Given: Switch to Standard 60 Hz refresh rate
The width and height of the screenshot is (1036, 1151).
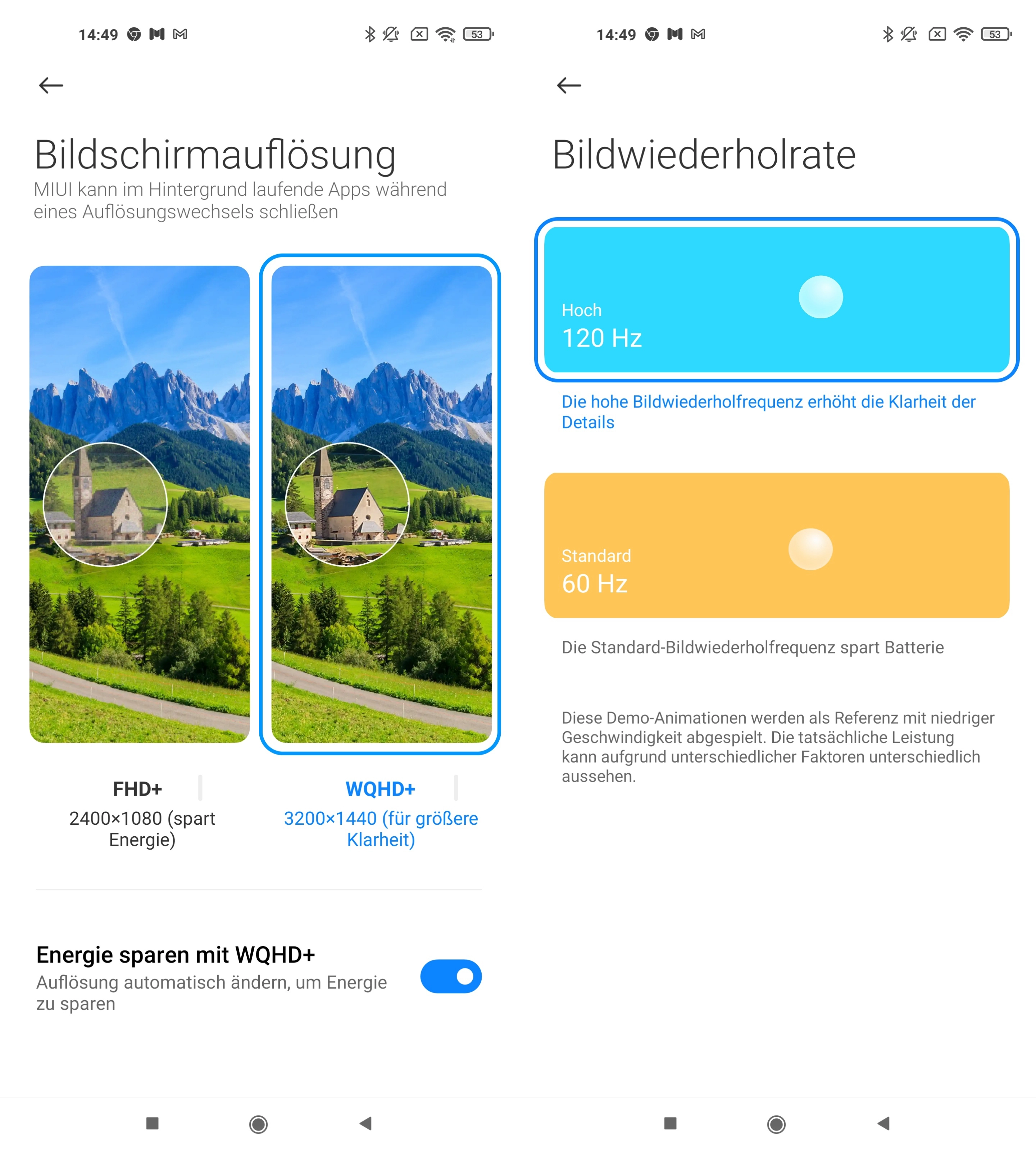Looking at the screenshot, I should pyautogui.click(x=776, y=545).
